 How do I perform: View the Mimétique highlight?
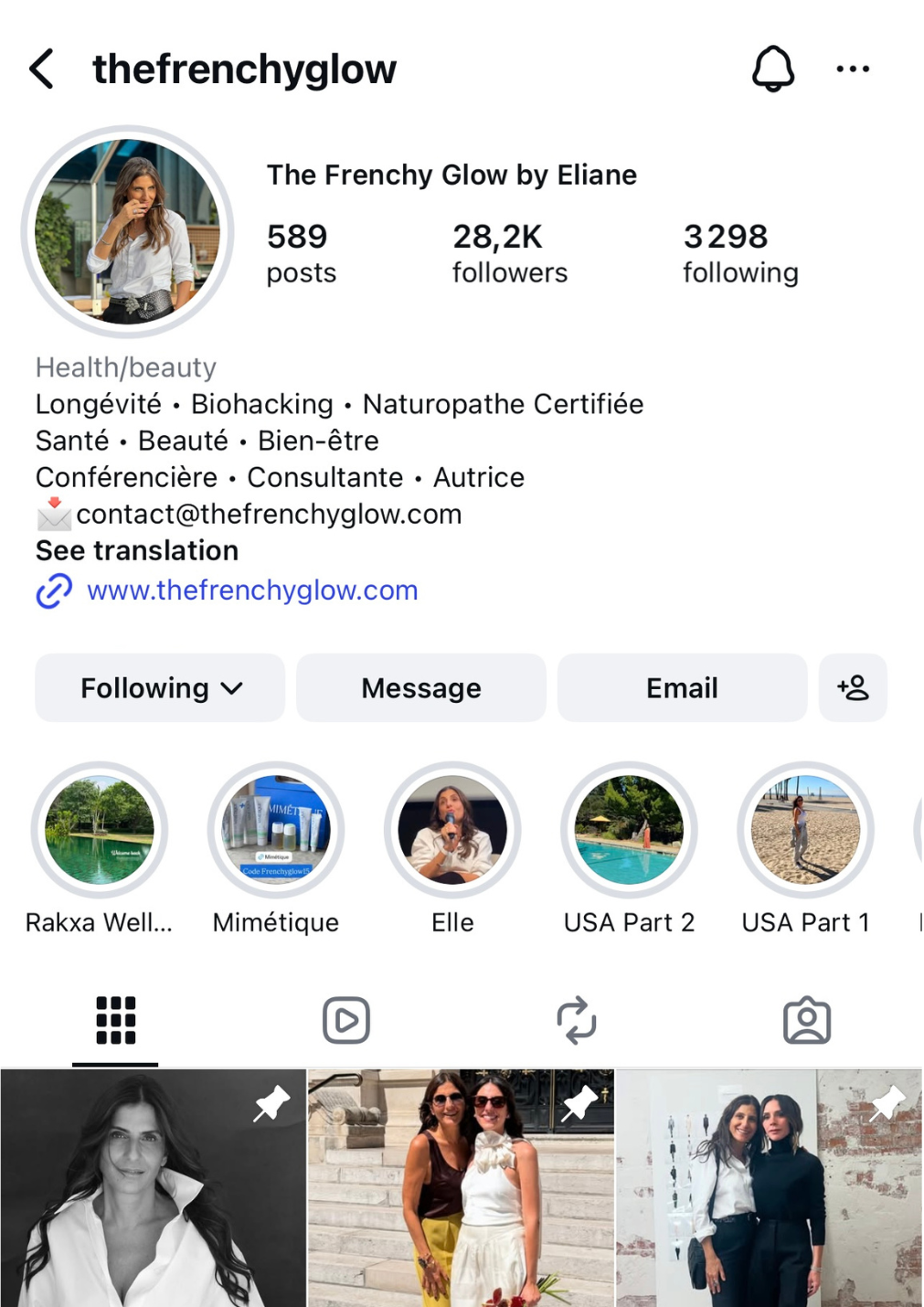[x=276, y=830]
